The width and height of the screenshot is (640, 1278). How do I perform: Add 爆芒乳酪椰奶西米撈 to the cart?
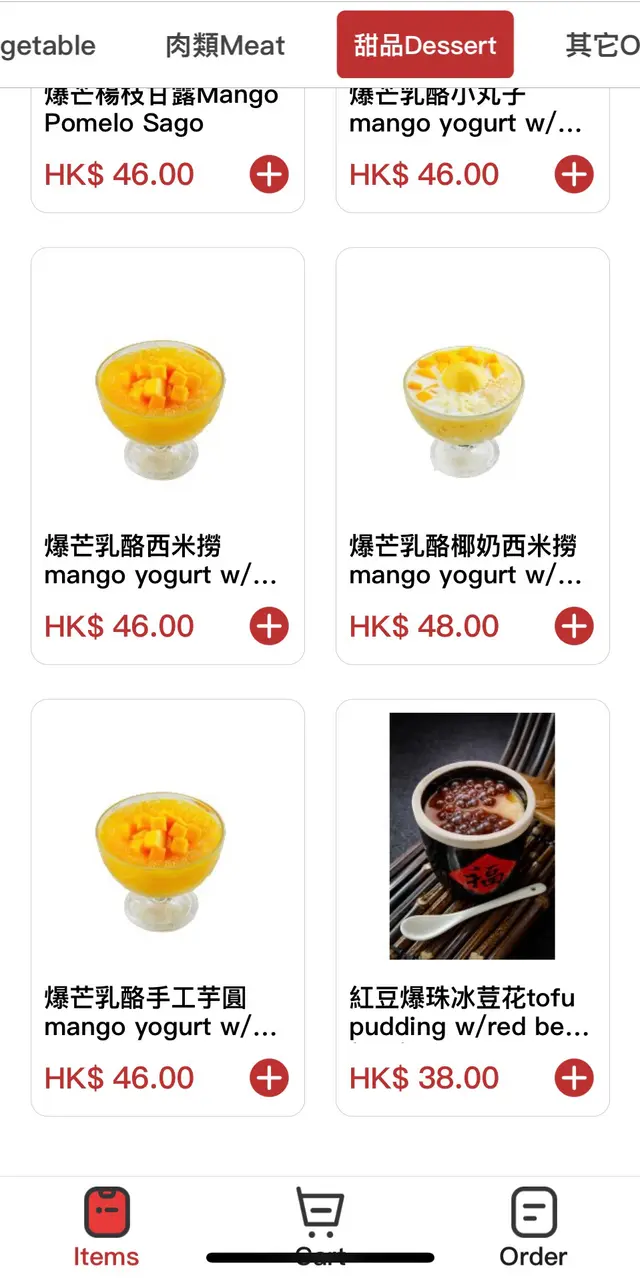pos(573,627)
